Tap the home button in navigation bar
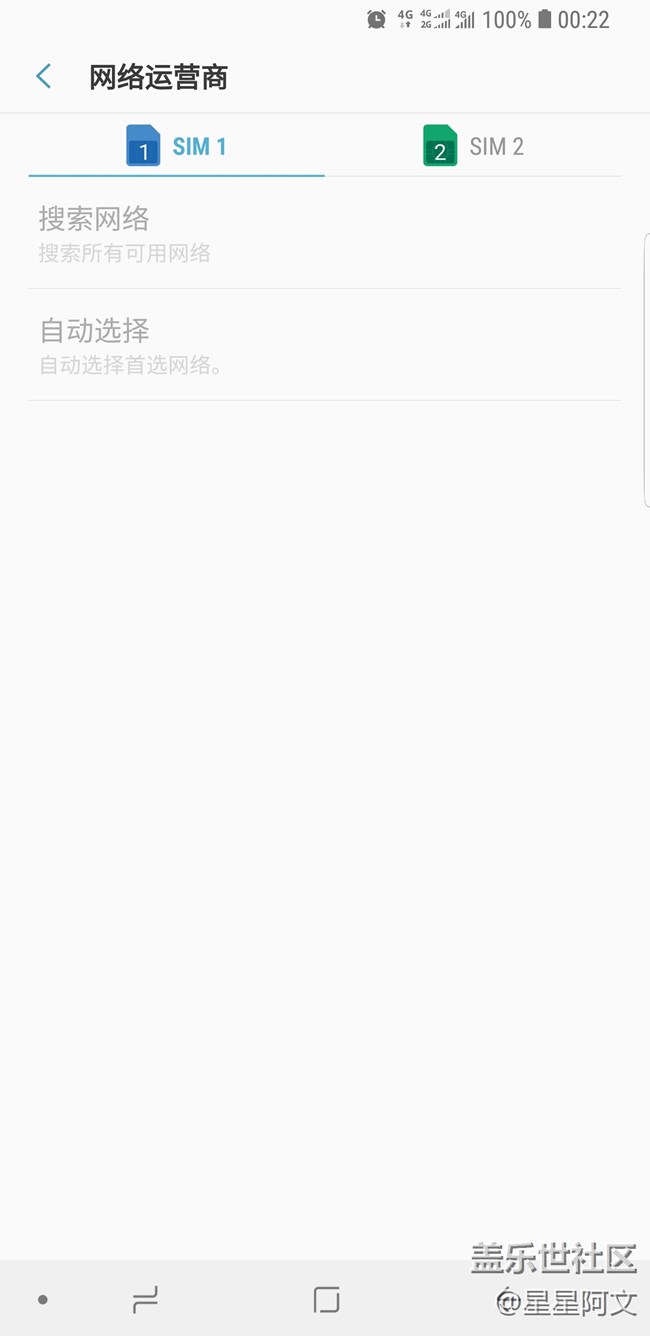 (326, 1300)
